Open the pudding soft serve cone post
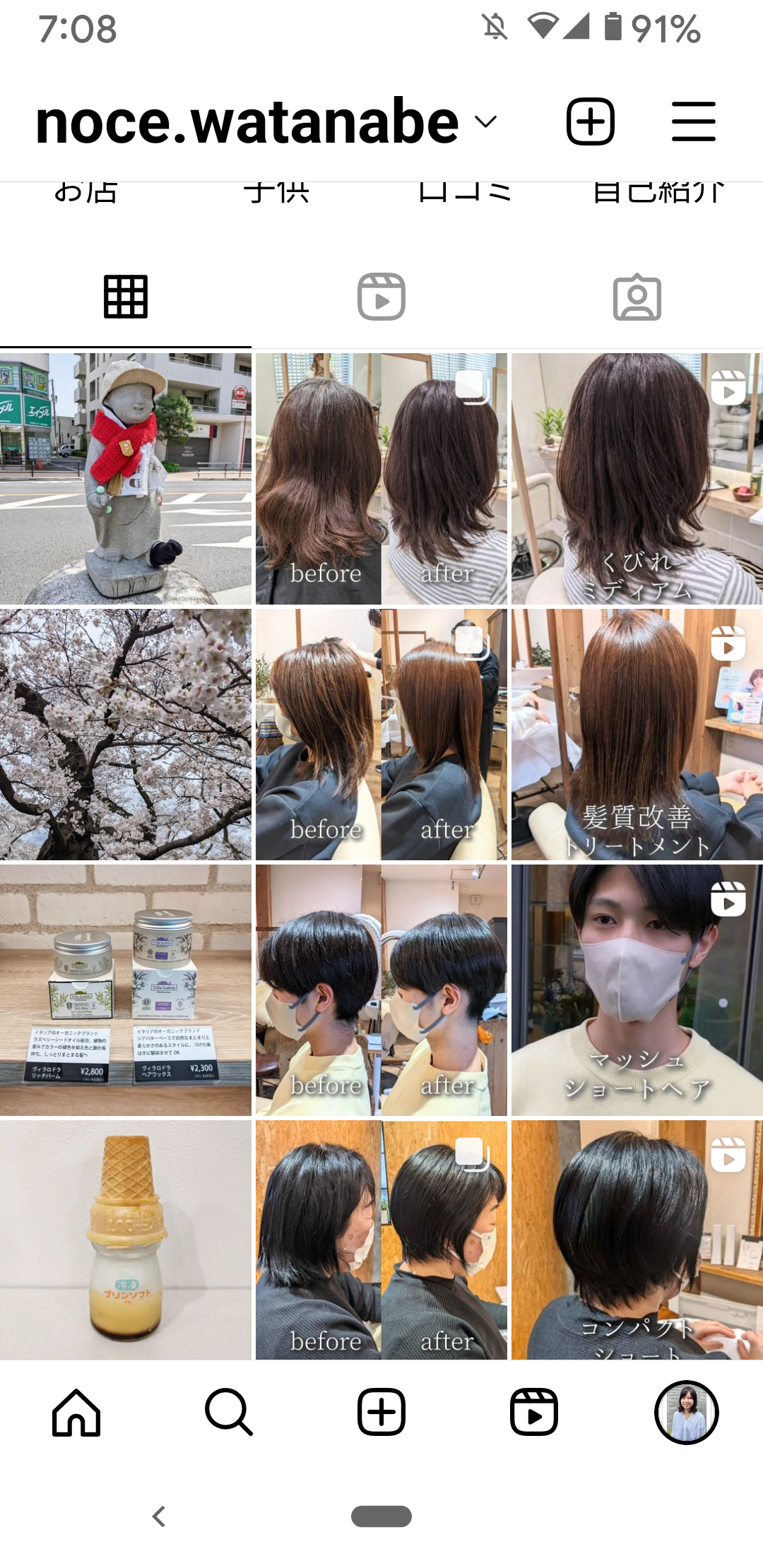This screenshot has width=763, height=1568. 126,1240
